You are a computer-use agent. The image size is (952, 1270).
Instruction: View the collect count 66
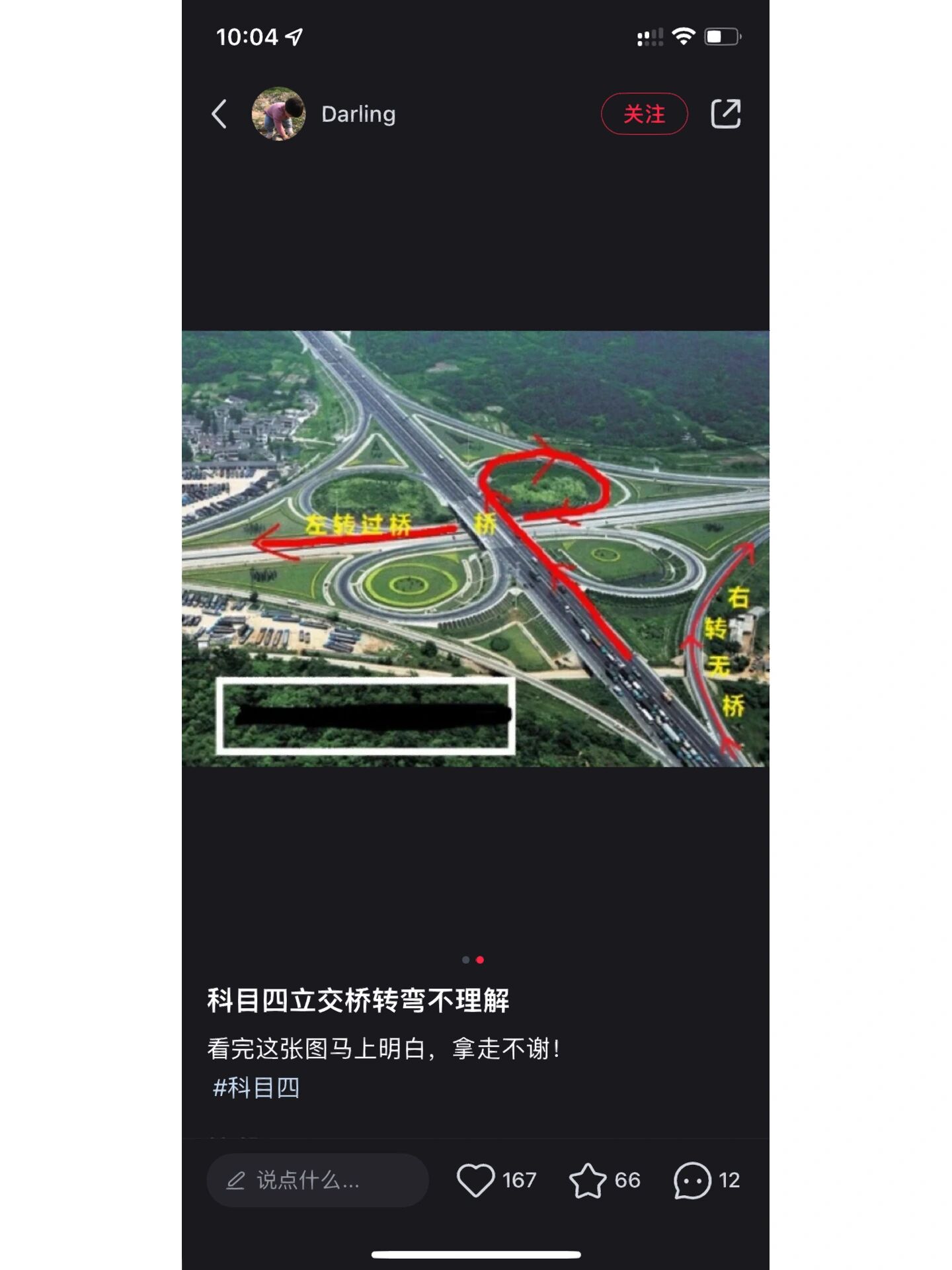pyautogui.click(x=625, y=1179)
